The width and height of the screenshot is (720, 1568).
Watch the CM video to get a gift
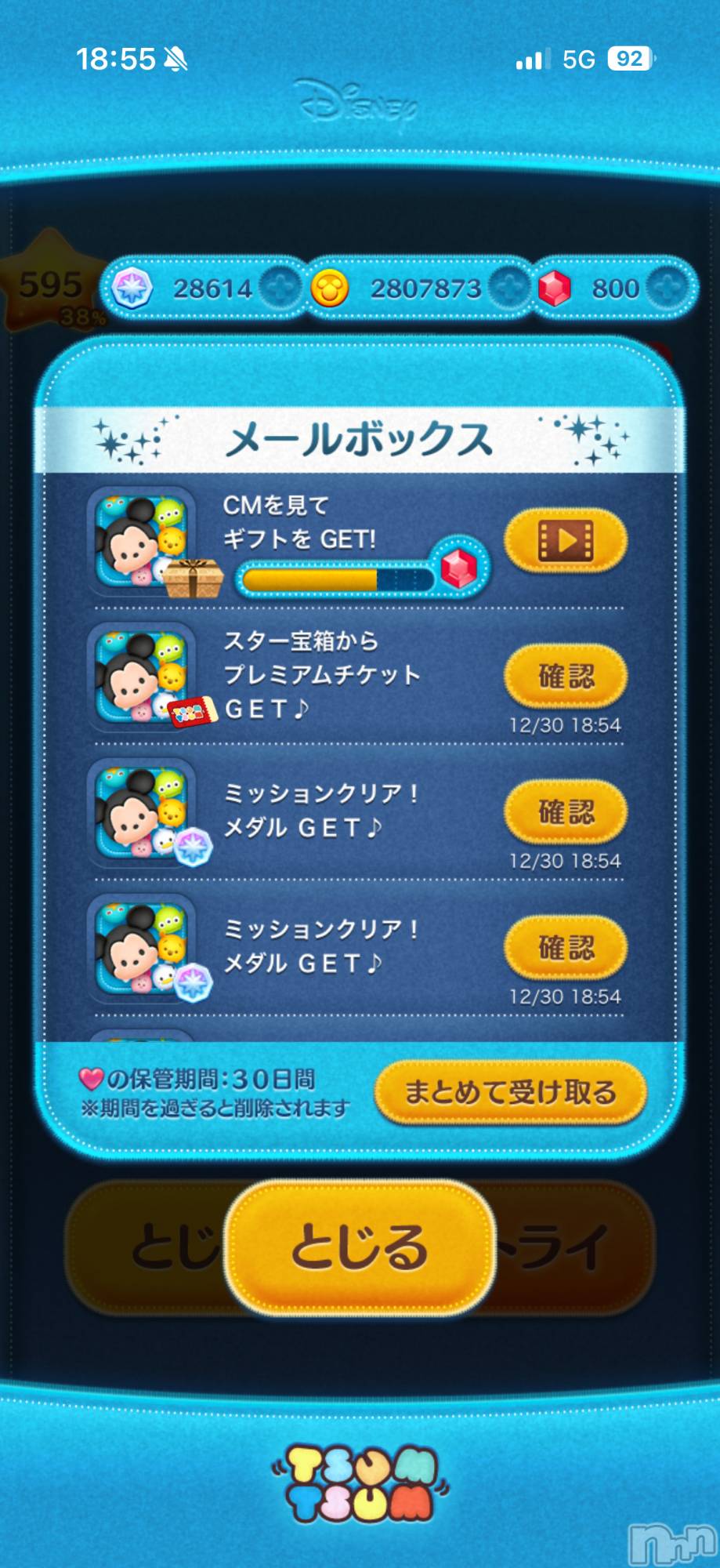(x=565, y=540)
